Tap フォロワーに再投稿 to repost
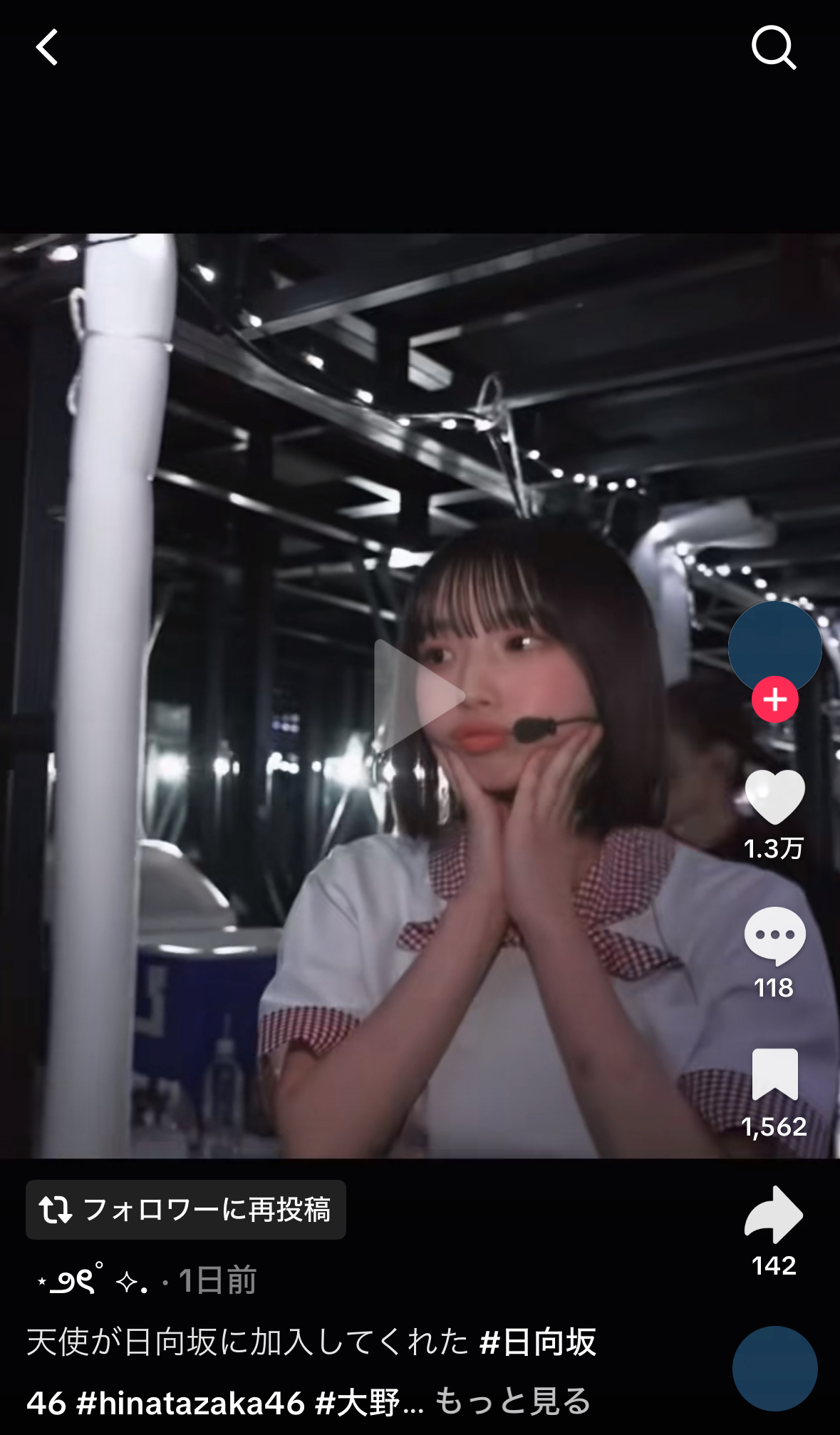 pos(186,1210)
